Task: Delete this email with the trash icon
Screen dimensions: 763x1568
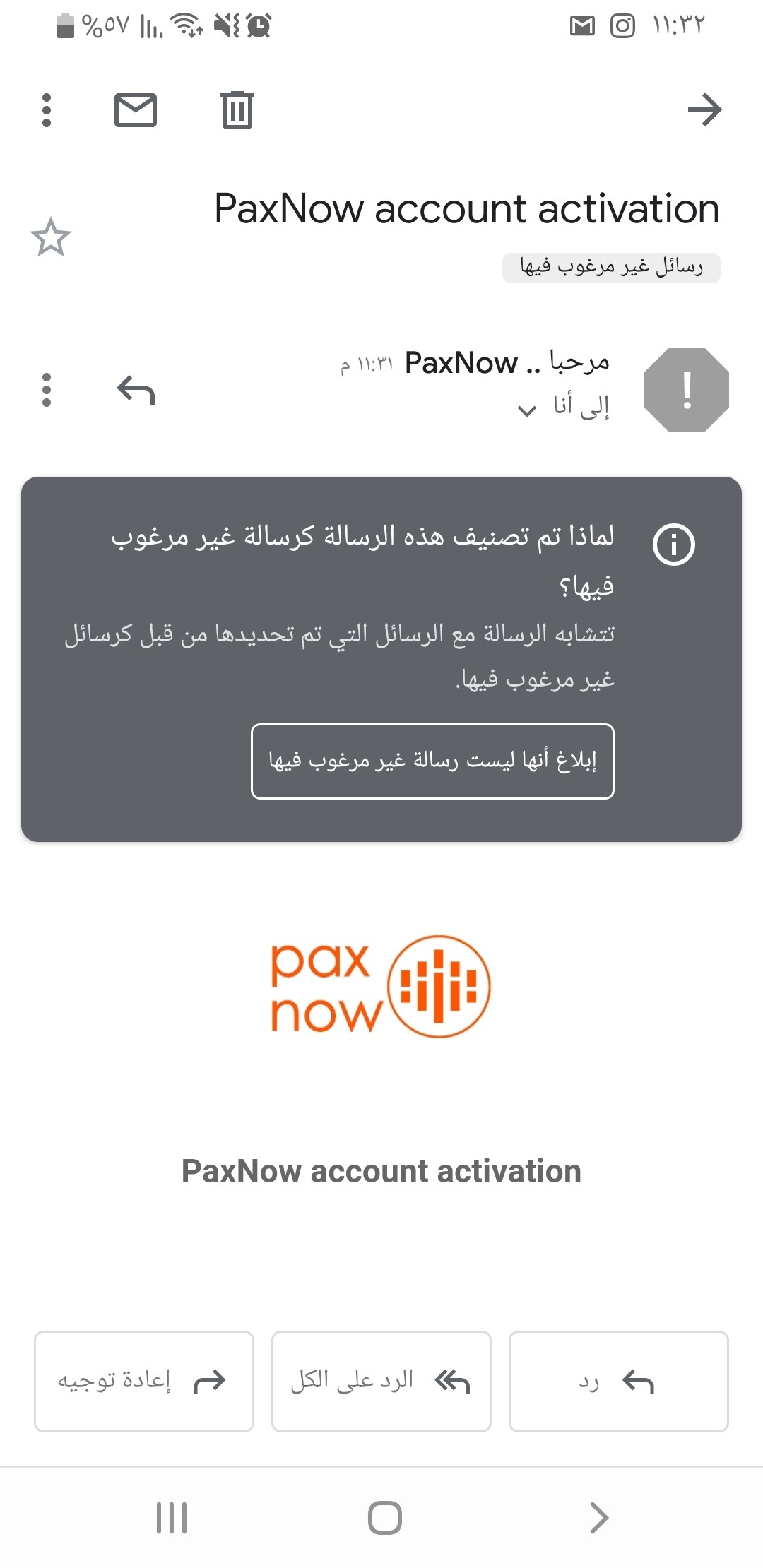Action: pos(237,110)
